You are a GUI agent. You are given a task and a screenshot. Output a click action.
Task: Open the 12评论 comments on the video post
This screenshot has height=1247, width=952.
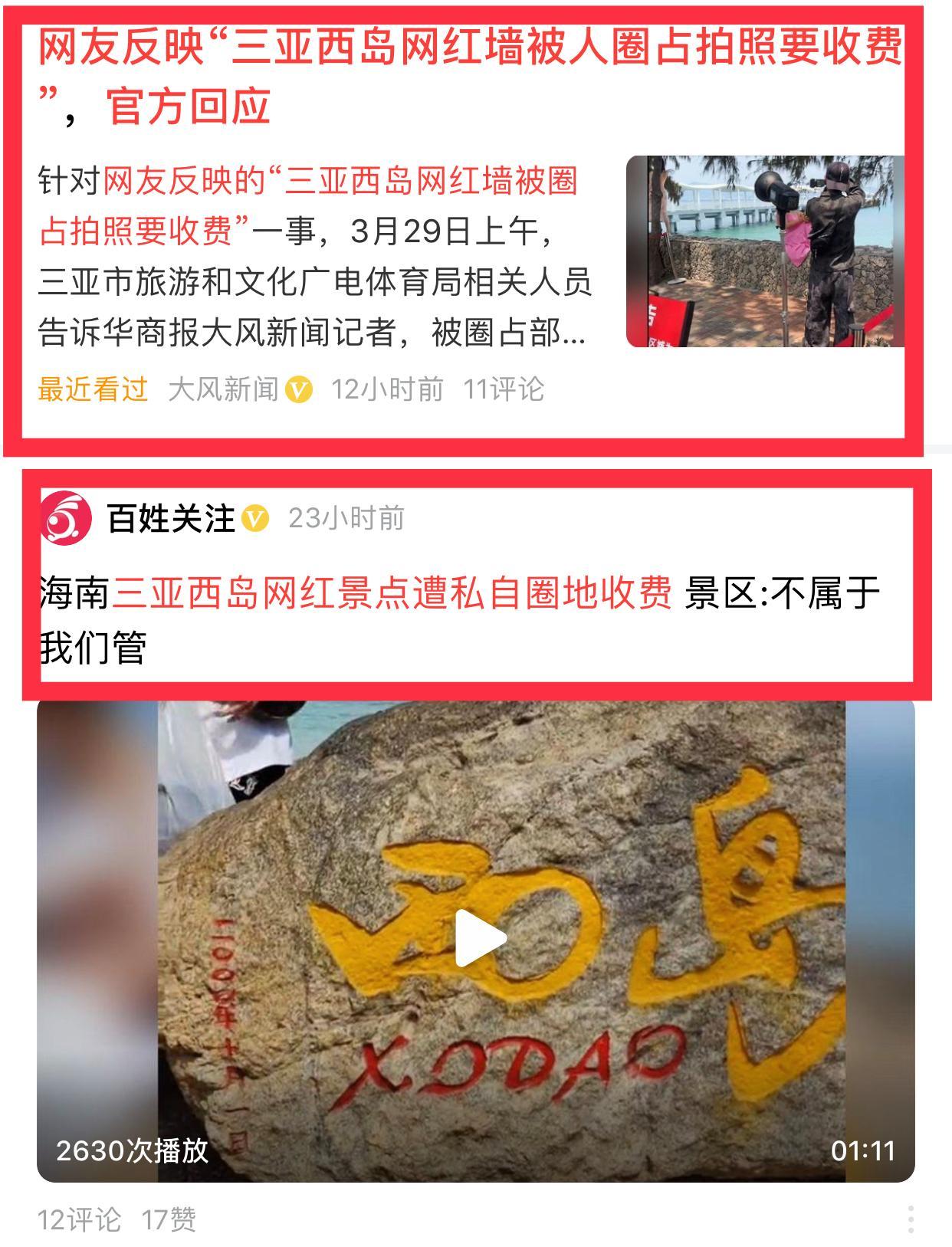(79, 1219)
